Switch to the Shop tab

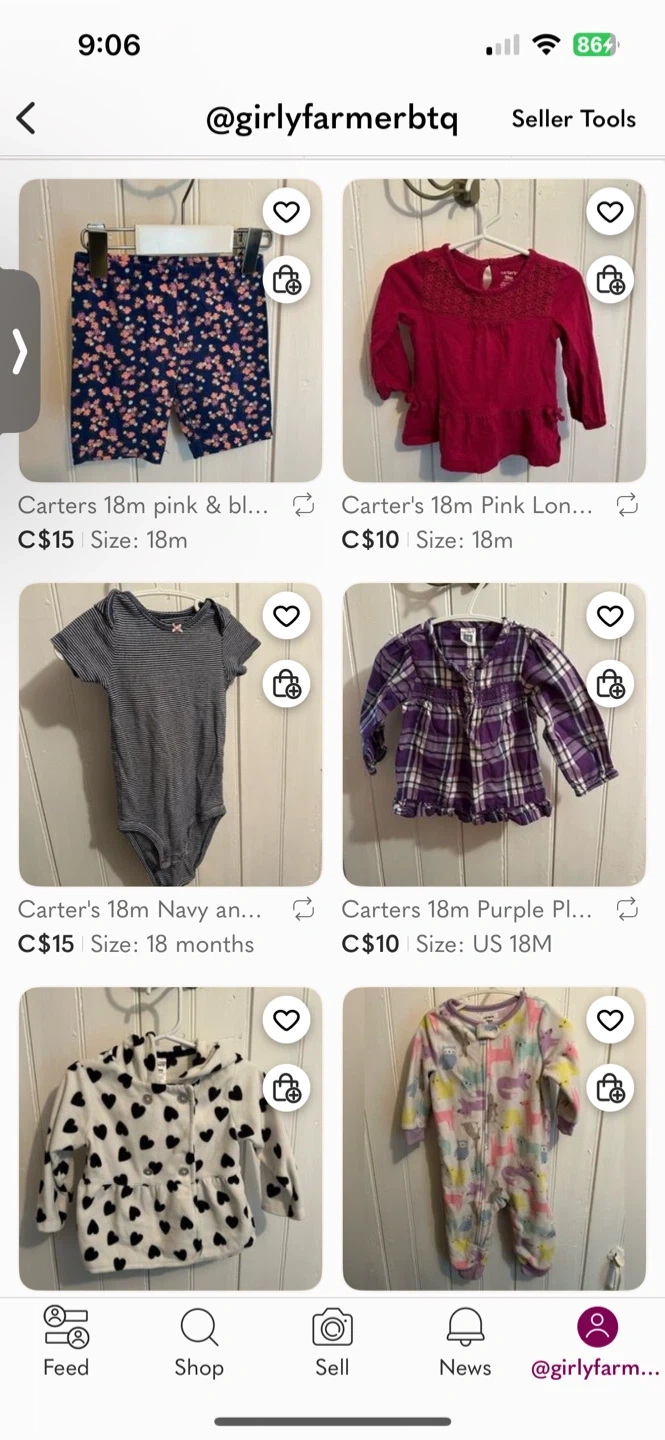199,1342
